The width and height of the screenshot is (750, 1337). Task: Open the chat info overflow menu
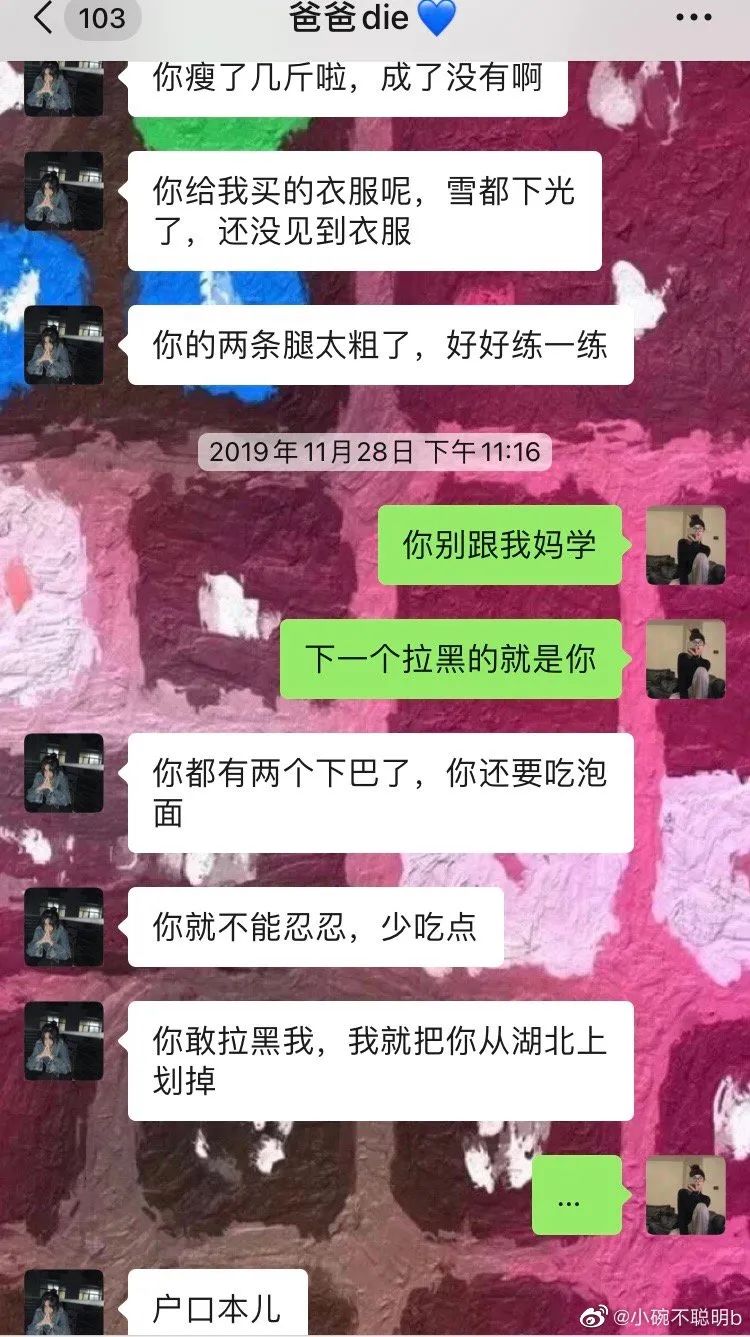coord(693,18)
